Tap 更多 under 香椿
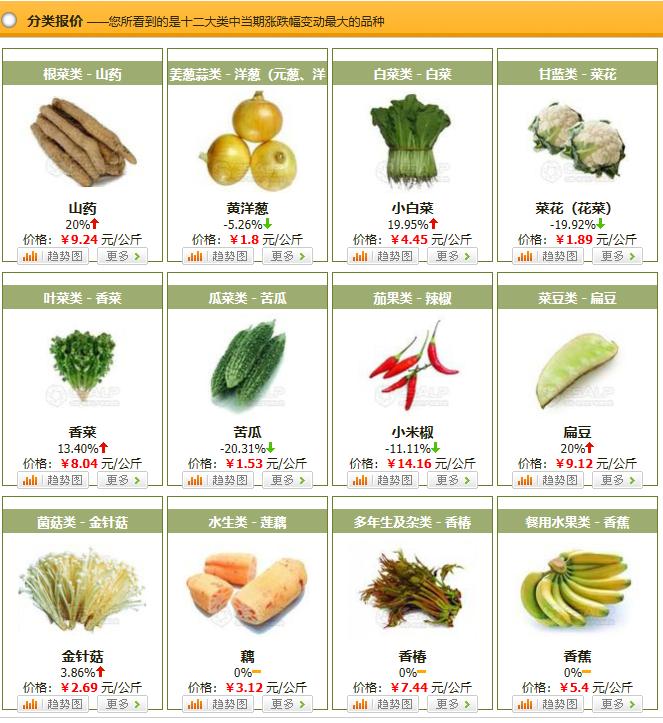Viewport: 663px width, 723px height. 452,704
